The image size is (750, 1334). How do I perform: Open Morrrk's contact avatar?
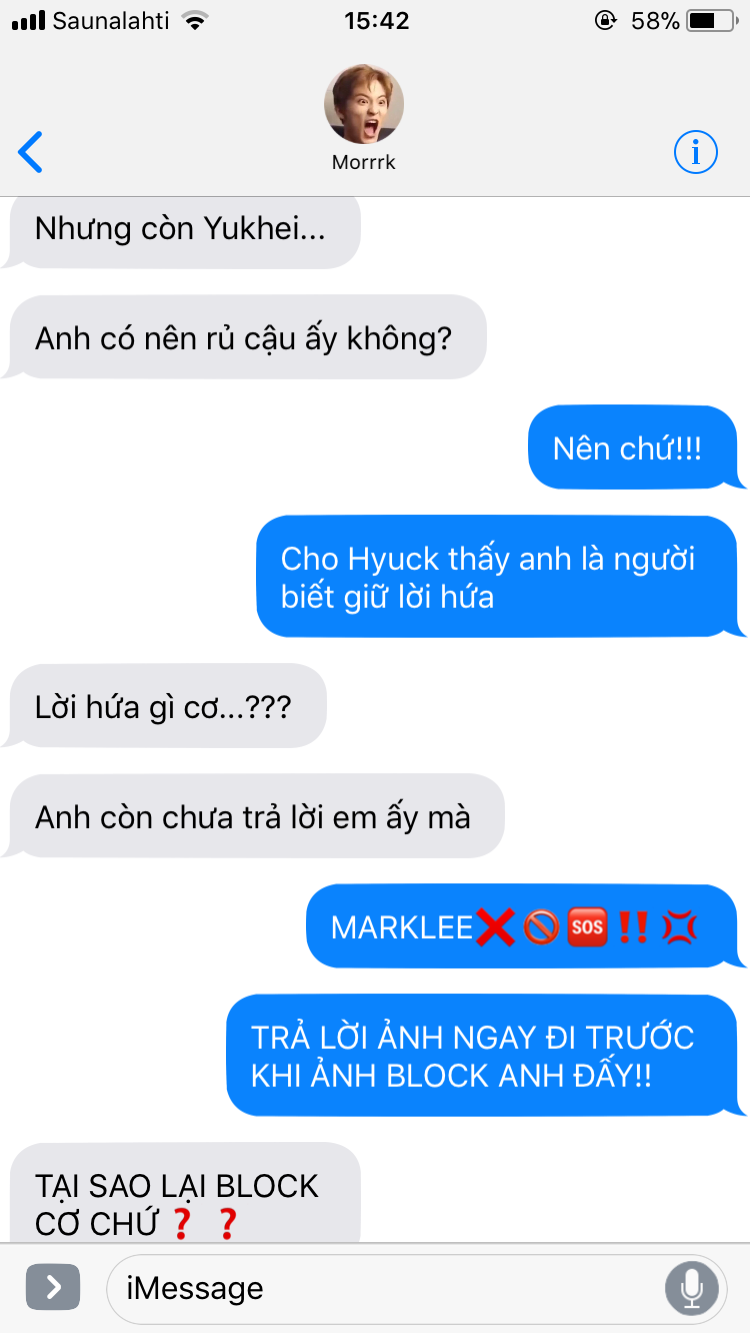click(364, 105)
